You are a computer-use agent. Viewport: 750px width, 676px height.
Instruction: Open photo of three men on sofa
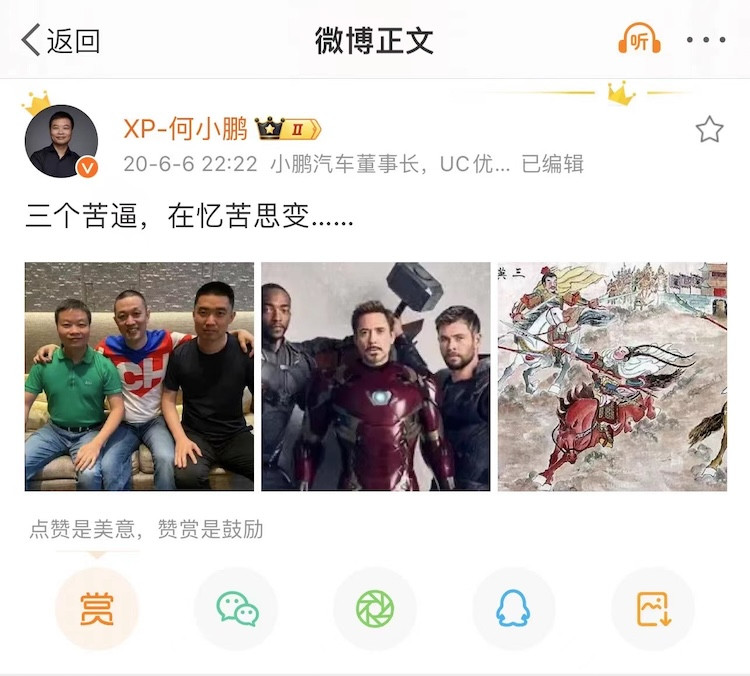139,376
